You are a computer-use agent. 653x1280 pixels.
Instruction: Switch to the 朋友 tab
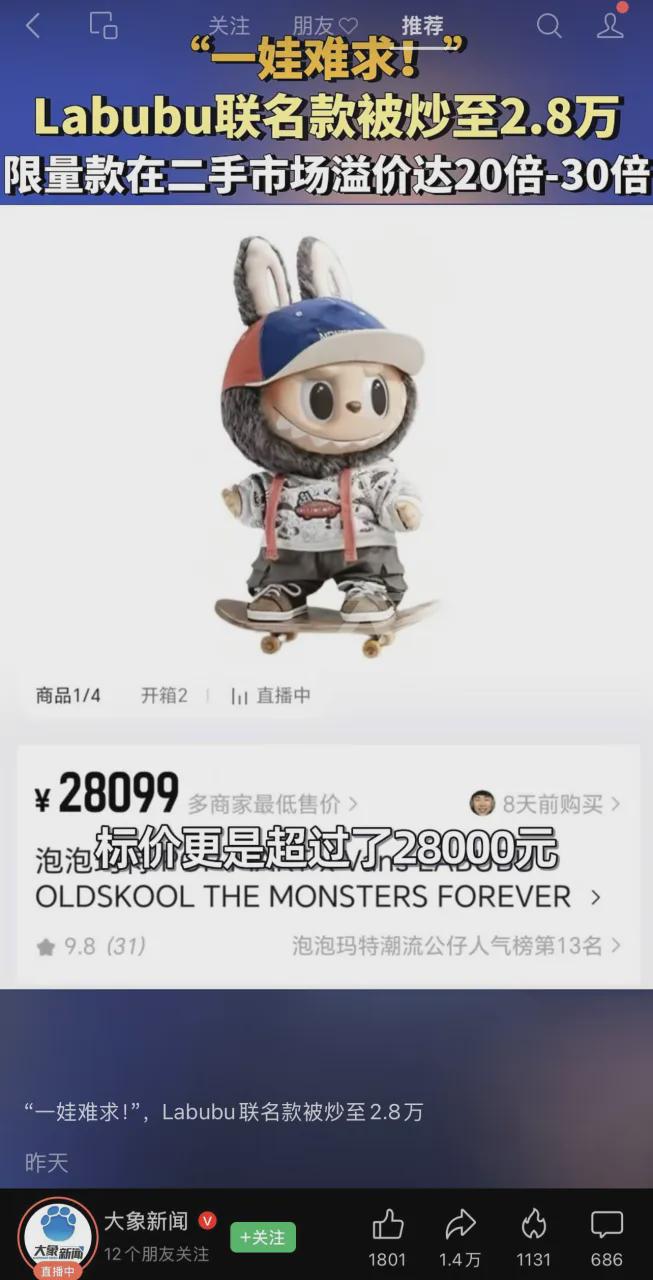point(325,26)
